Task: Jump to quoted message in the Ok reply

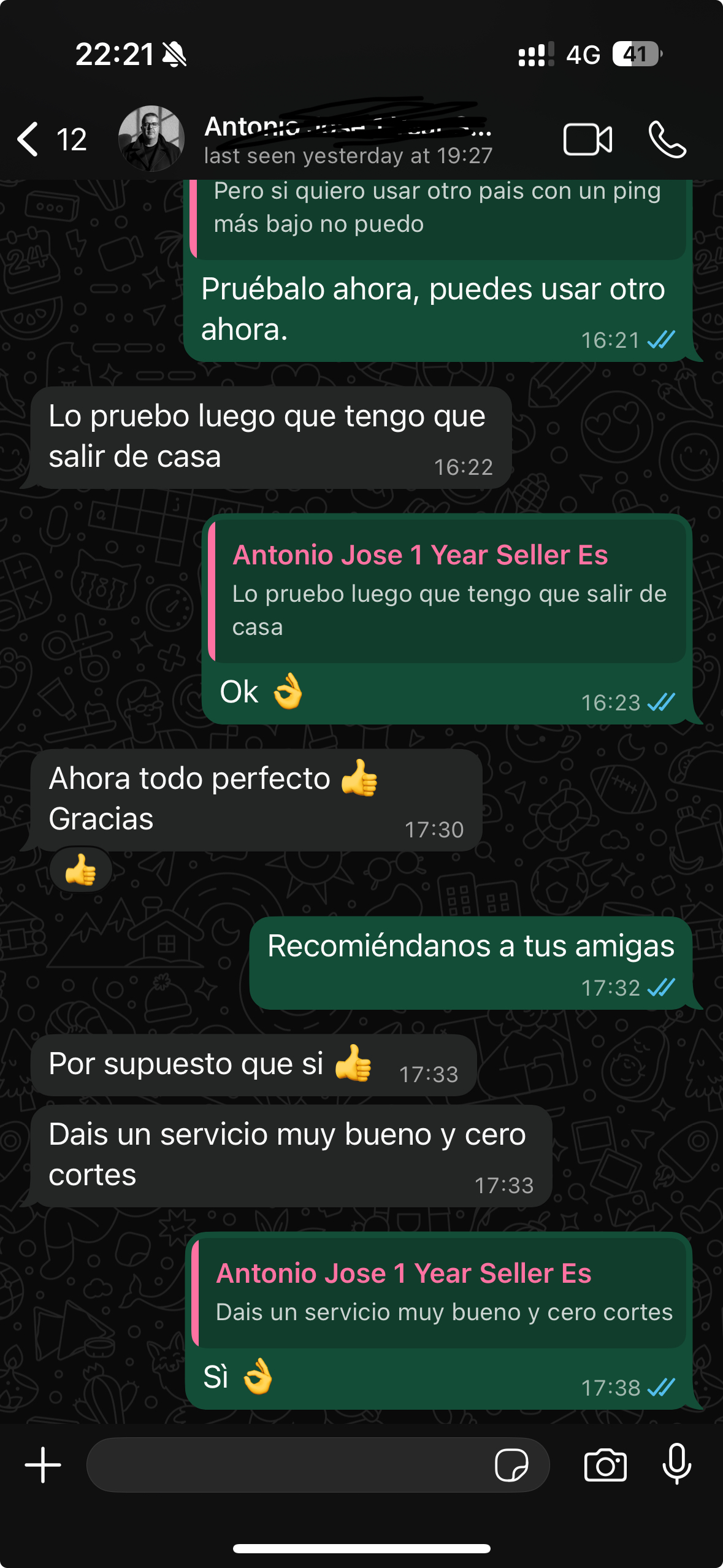Action: 448,590
